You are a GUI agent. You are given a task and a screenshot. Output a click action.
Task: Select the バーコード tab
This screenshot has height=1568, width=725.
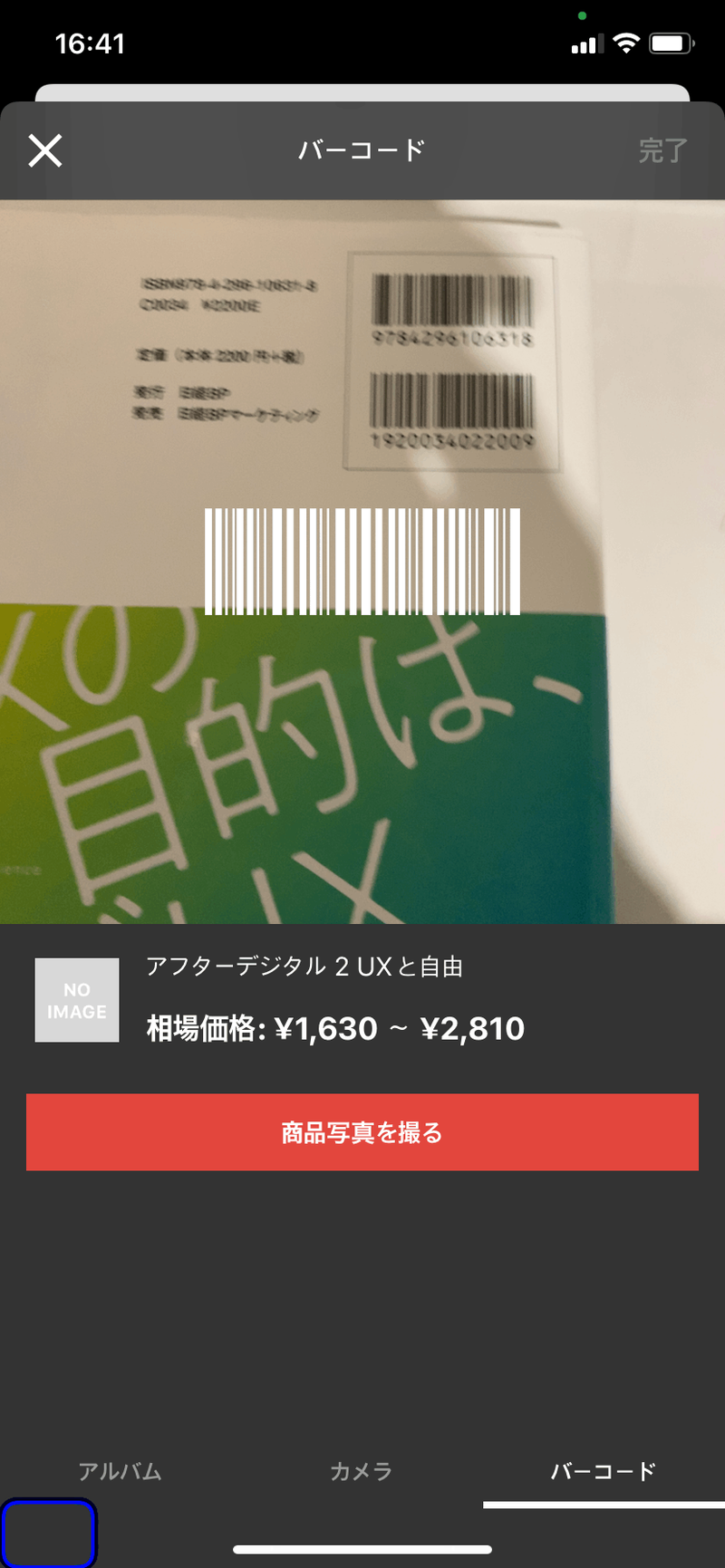603,1471
